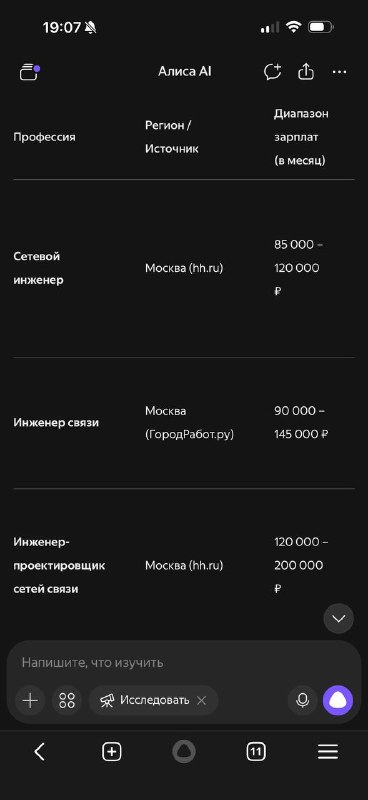Viewport: 368px width, 800px height.
Task: Jump to the bottom with down chevron
Action: (x=338, y=618)
